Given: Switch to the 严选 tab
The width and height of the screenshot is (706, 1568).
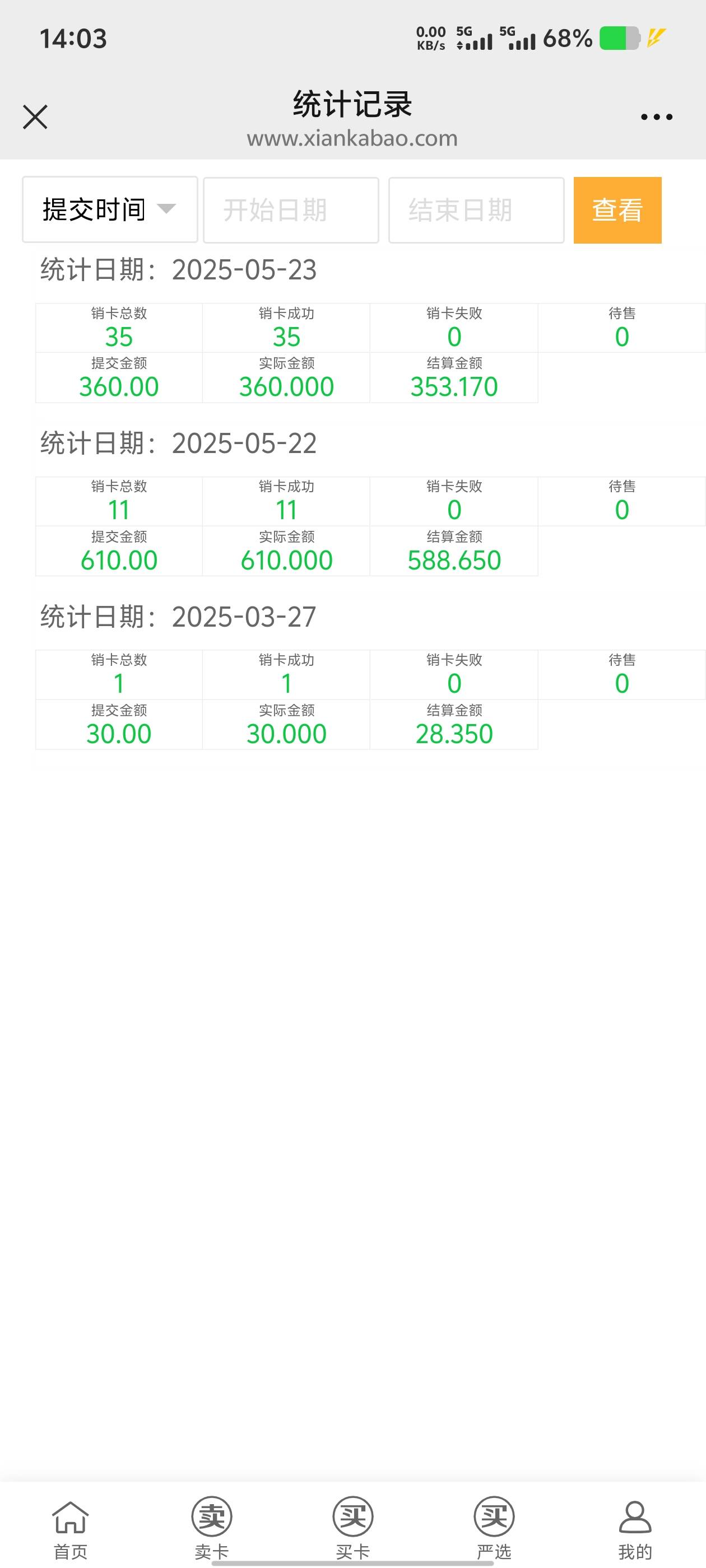Looking at the screenshot, I should tap(494, 1530).
